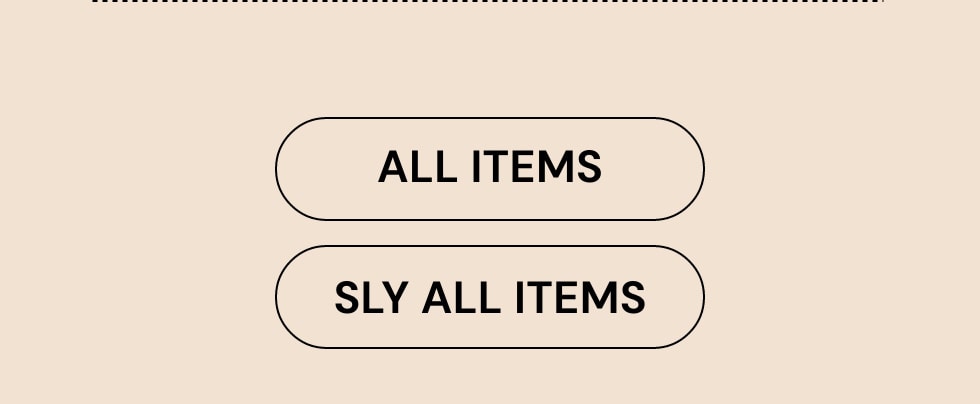Open SLY ALL ITEMS

click(x=490, y=297)
